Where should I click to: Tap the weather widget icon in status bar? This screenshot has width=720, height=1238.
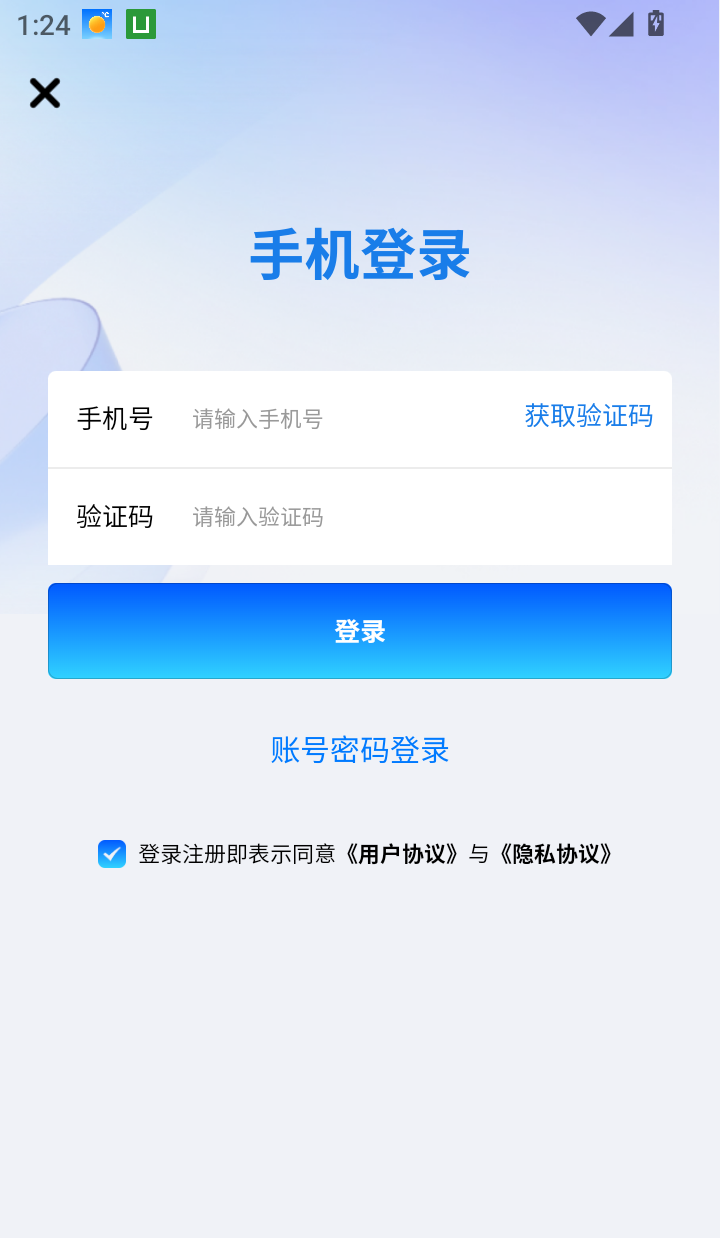point(96,24)
